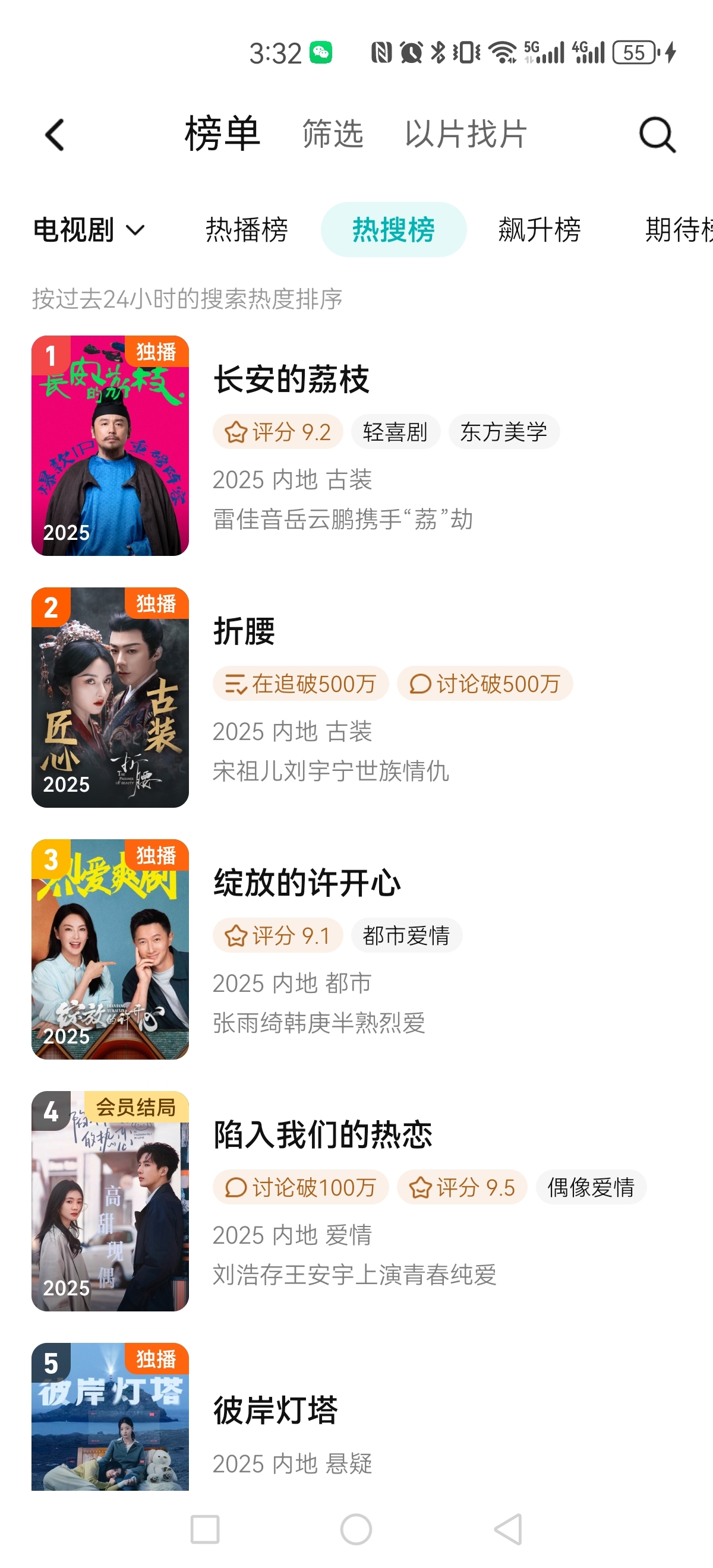Open the drama 长安的荔枝

click(x=356, y=445)
